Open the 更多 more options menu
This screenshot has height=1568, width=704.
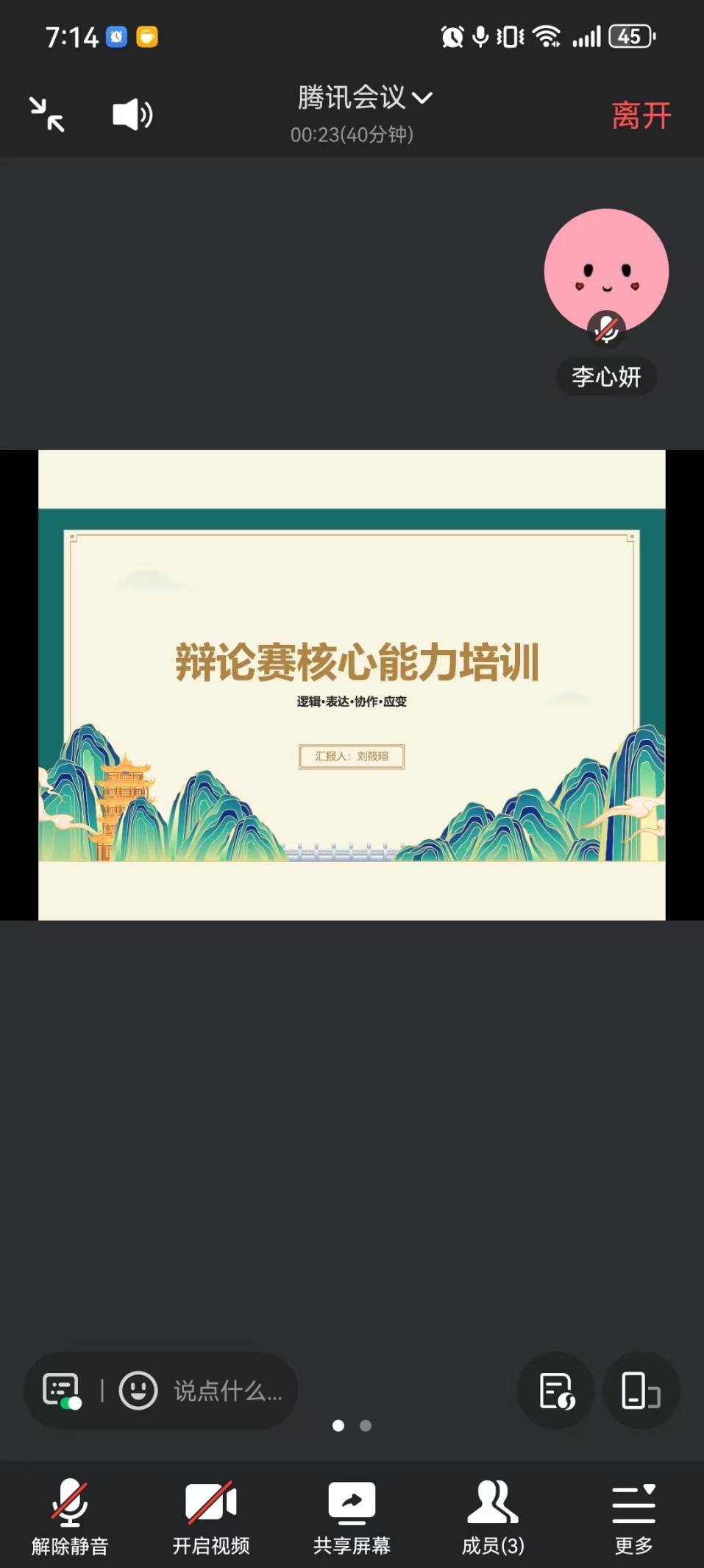[x=633, y=1516]
